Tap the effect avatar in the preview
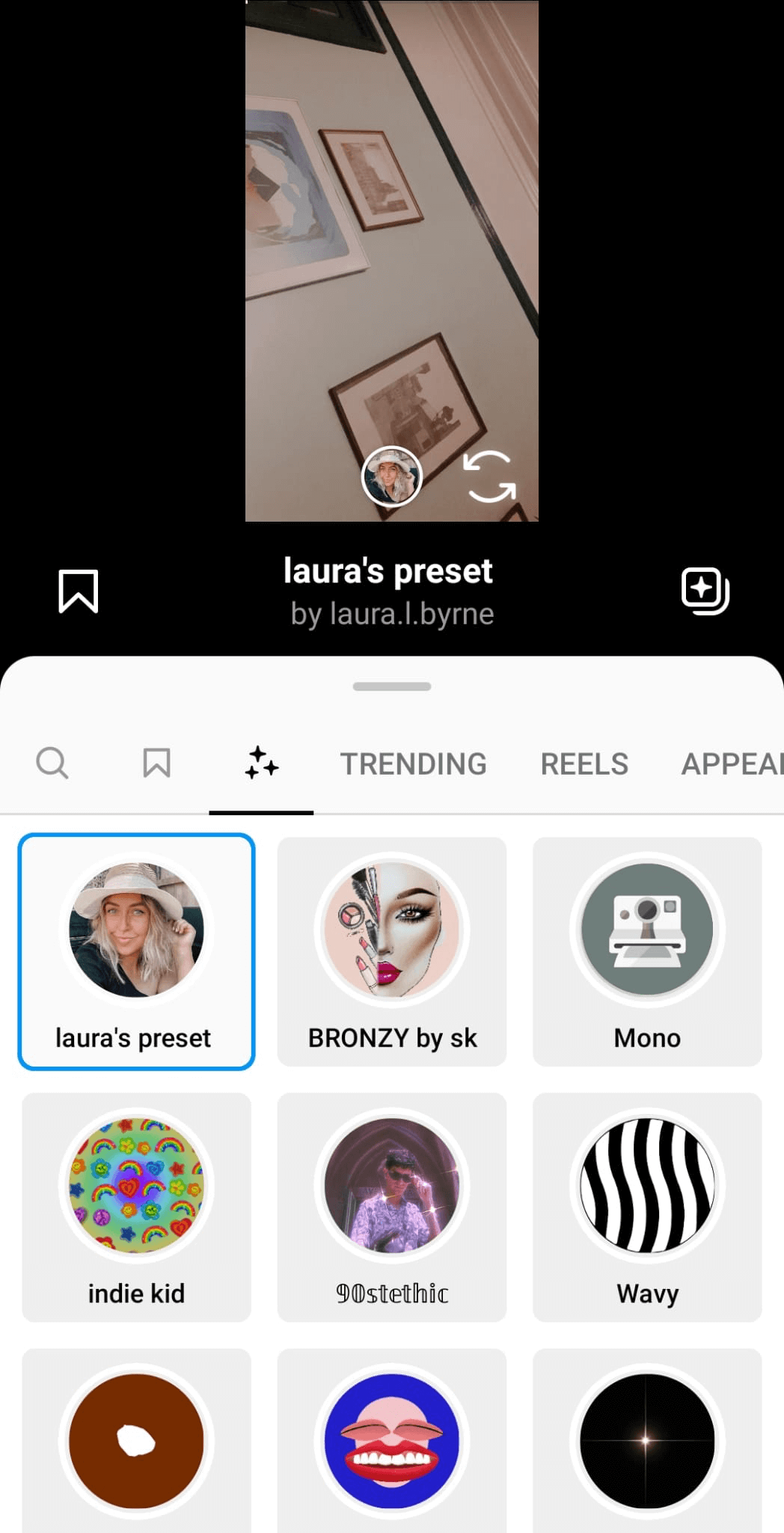The image size is (784, 1533). pyautogui.click(x=392, y=477)
